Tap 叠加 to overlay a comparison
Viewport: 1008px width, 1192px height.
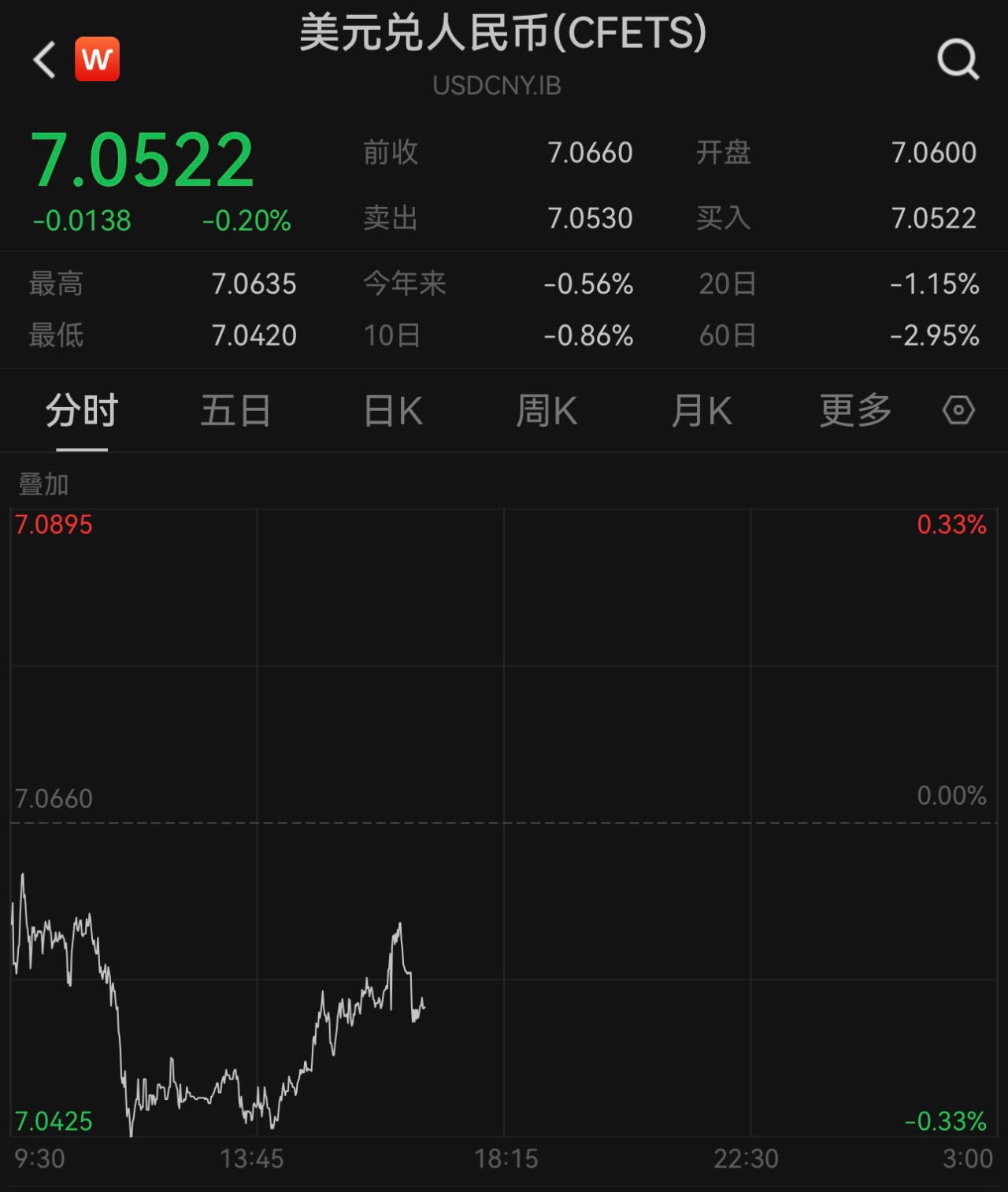point(44,484)
